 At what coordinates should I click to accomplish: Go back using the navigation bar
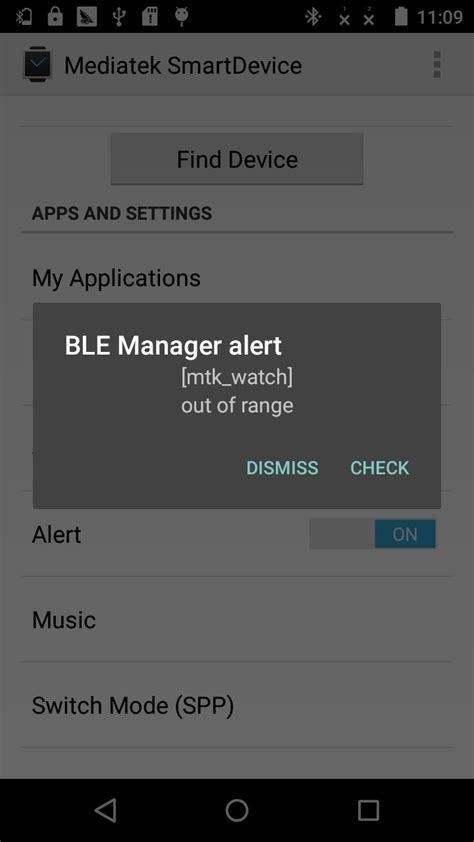click(105, 810)
